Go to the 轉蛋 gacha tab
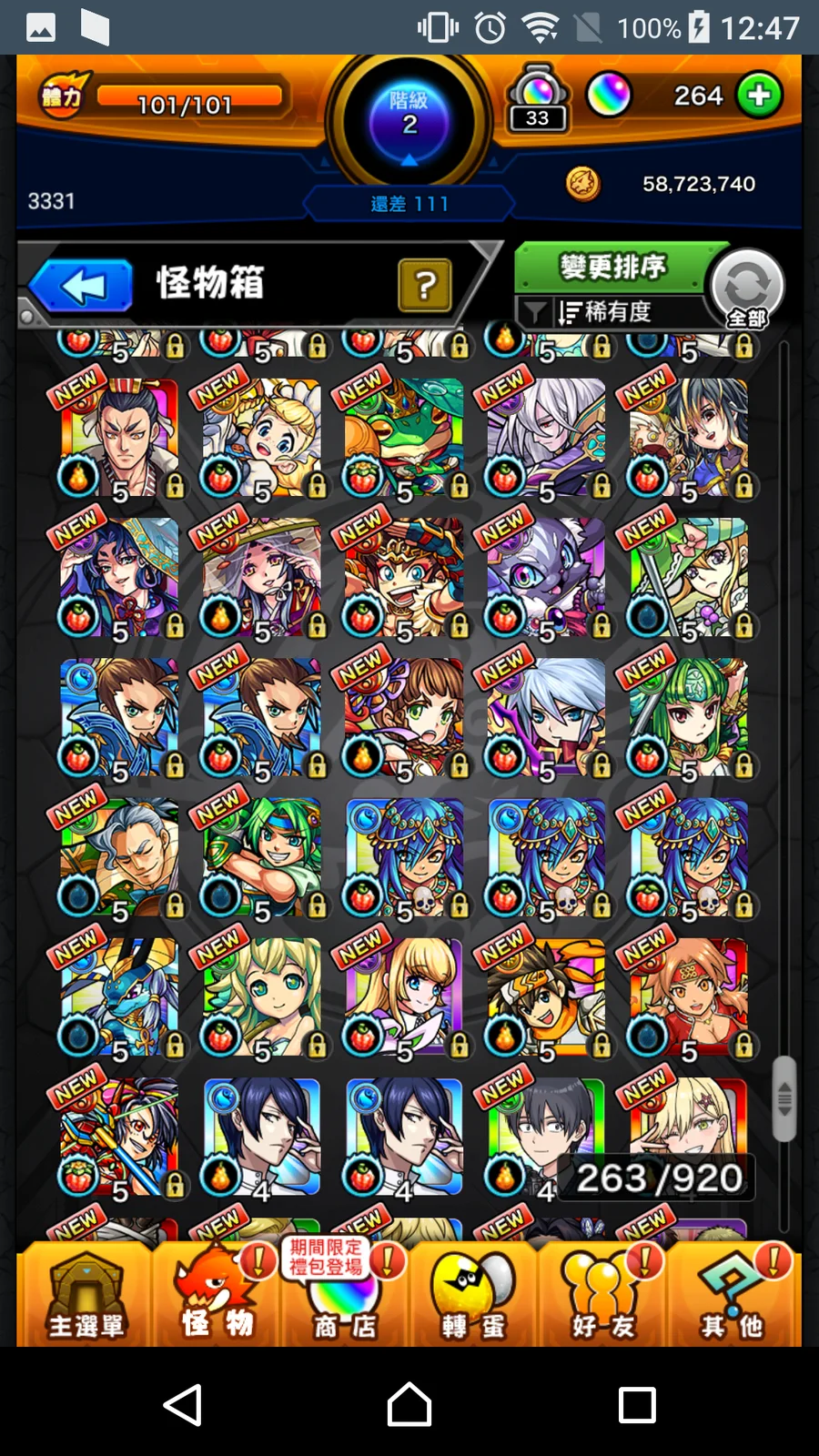The width and height of the screenshot is (819, 1456). pyautogui.click(x=473, y=1294)
